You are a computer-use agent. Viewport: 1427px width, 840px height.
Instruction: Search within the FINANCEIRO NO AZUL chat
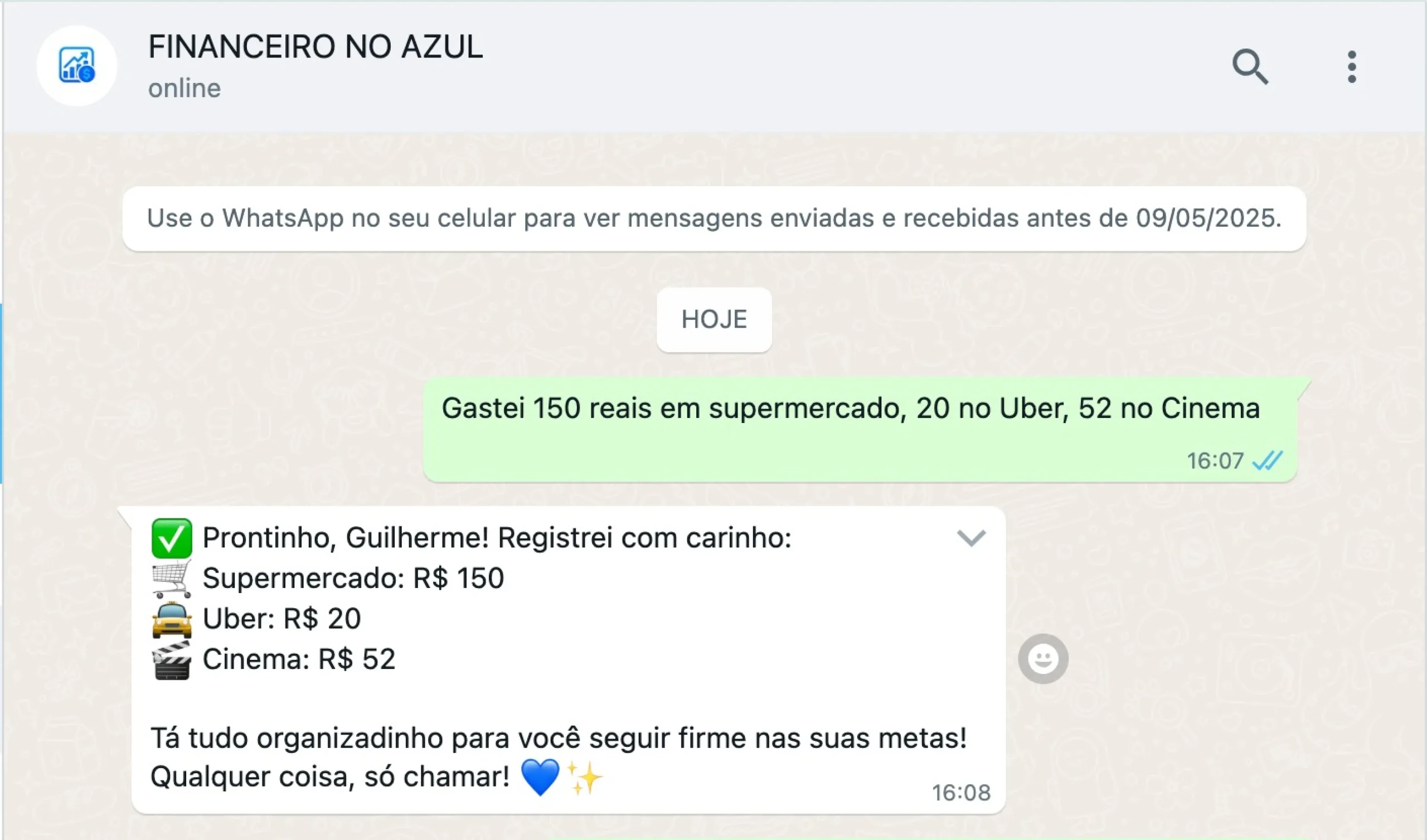(1250, 67)
